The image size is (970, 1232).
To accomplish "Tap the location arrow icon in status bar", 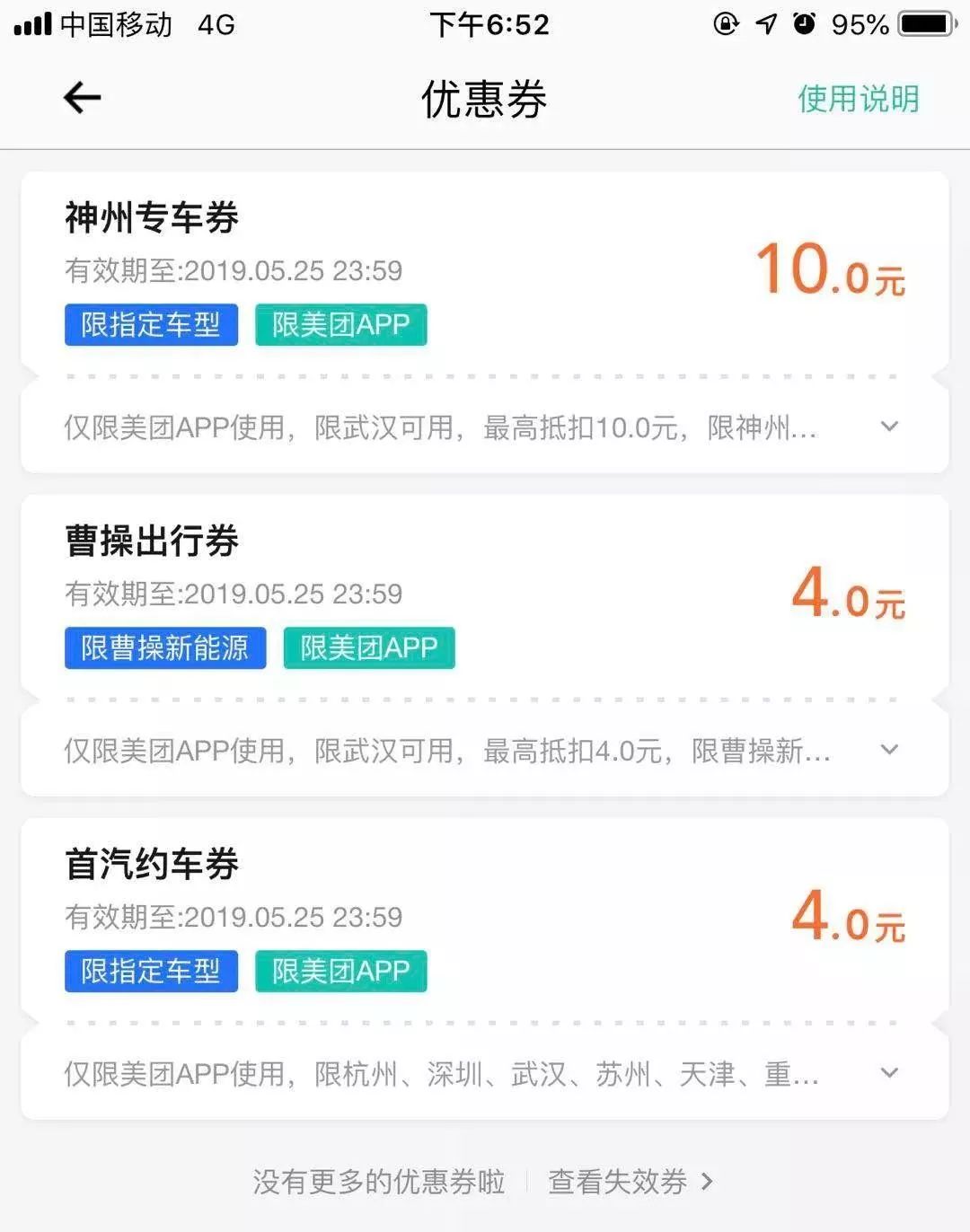I will [766, 24].
